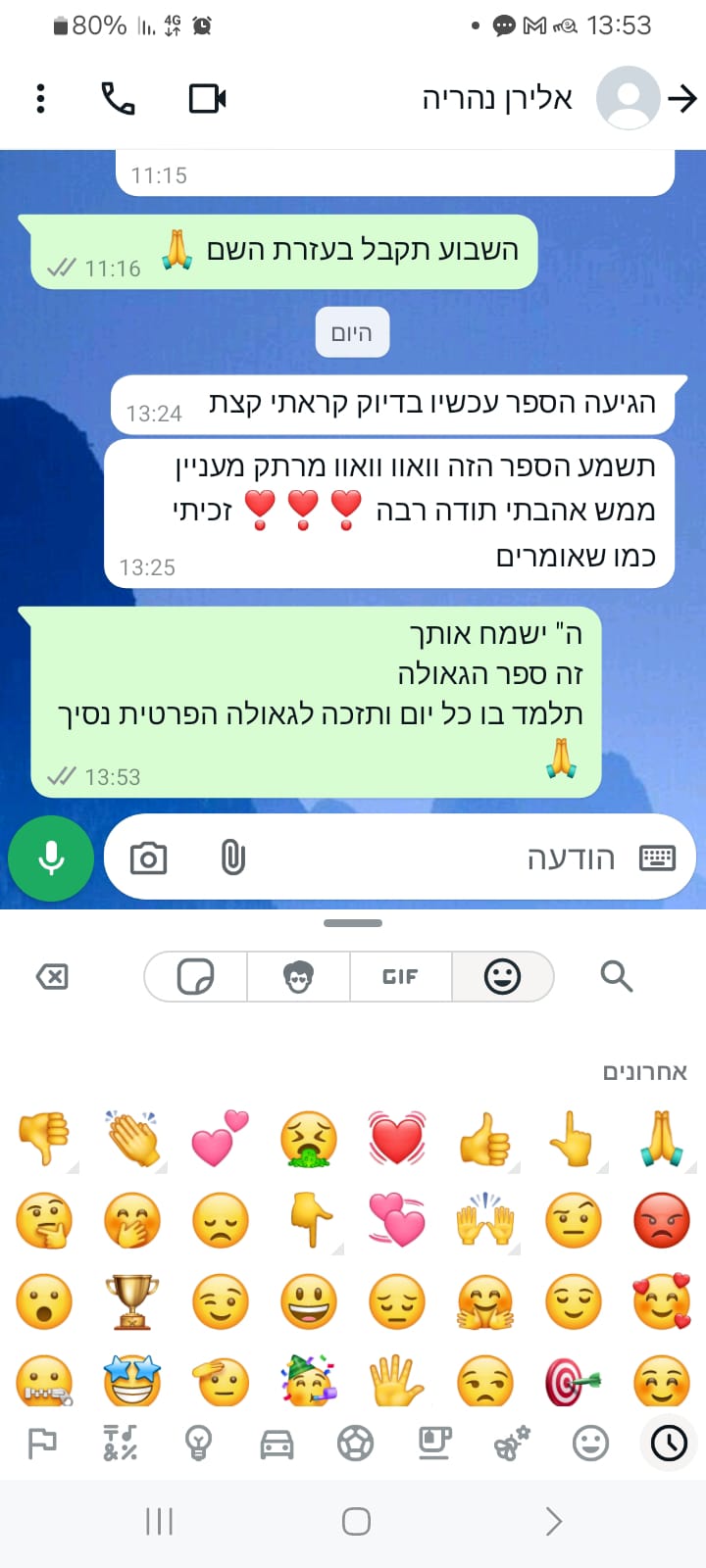
Task: Open the three-dot overflow menu
Action: click(40, 98)
